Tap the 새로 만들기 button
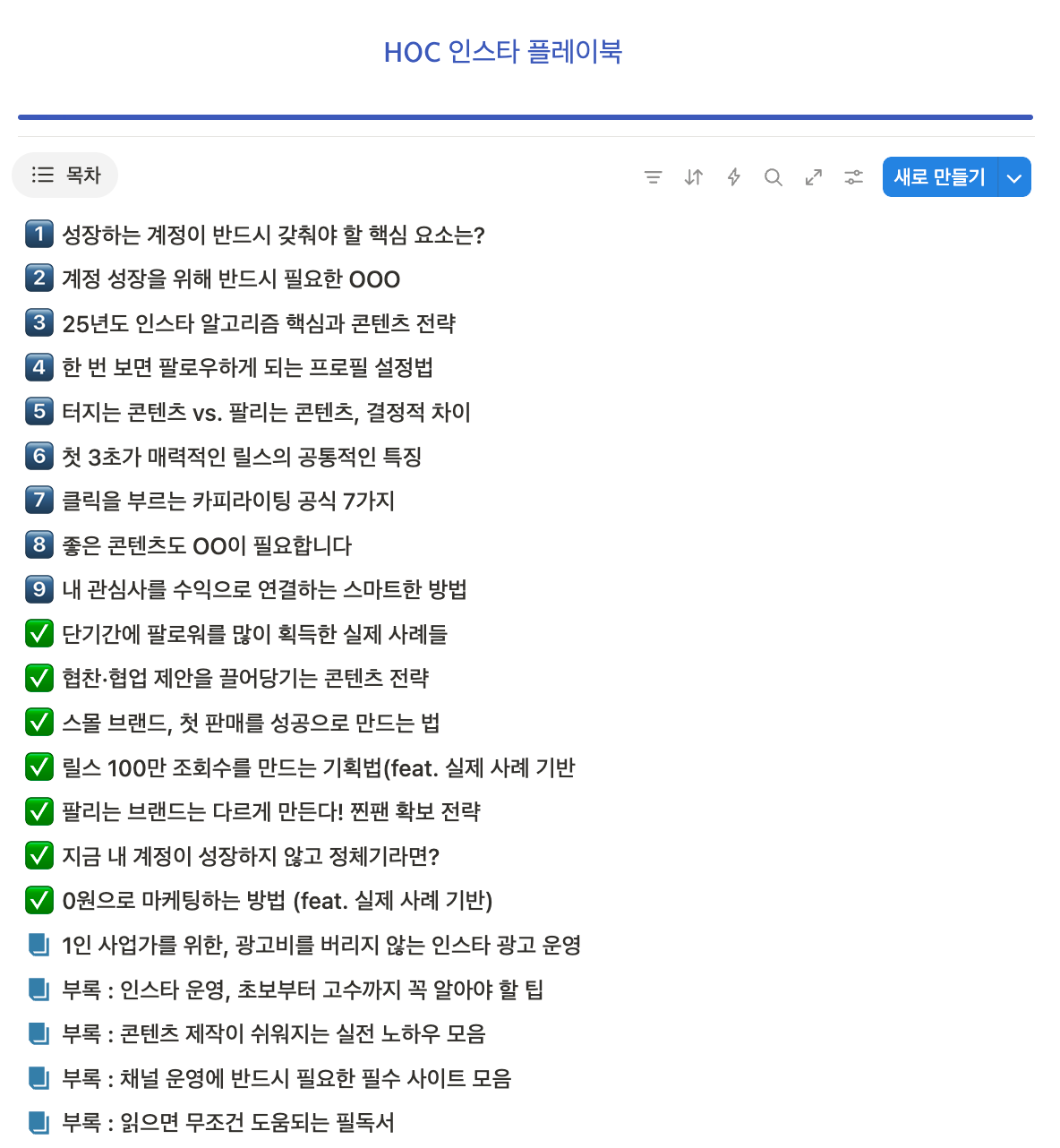The width and height of the screenshot is (1060, 1148). (x=939, y=177)
